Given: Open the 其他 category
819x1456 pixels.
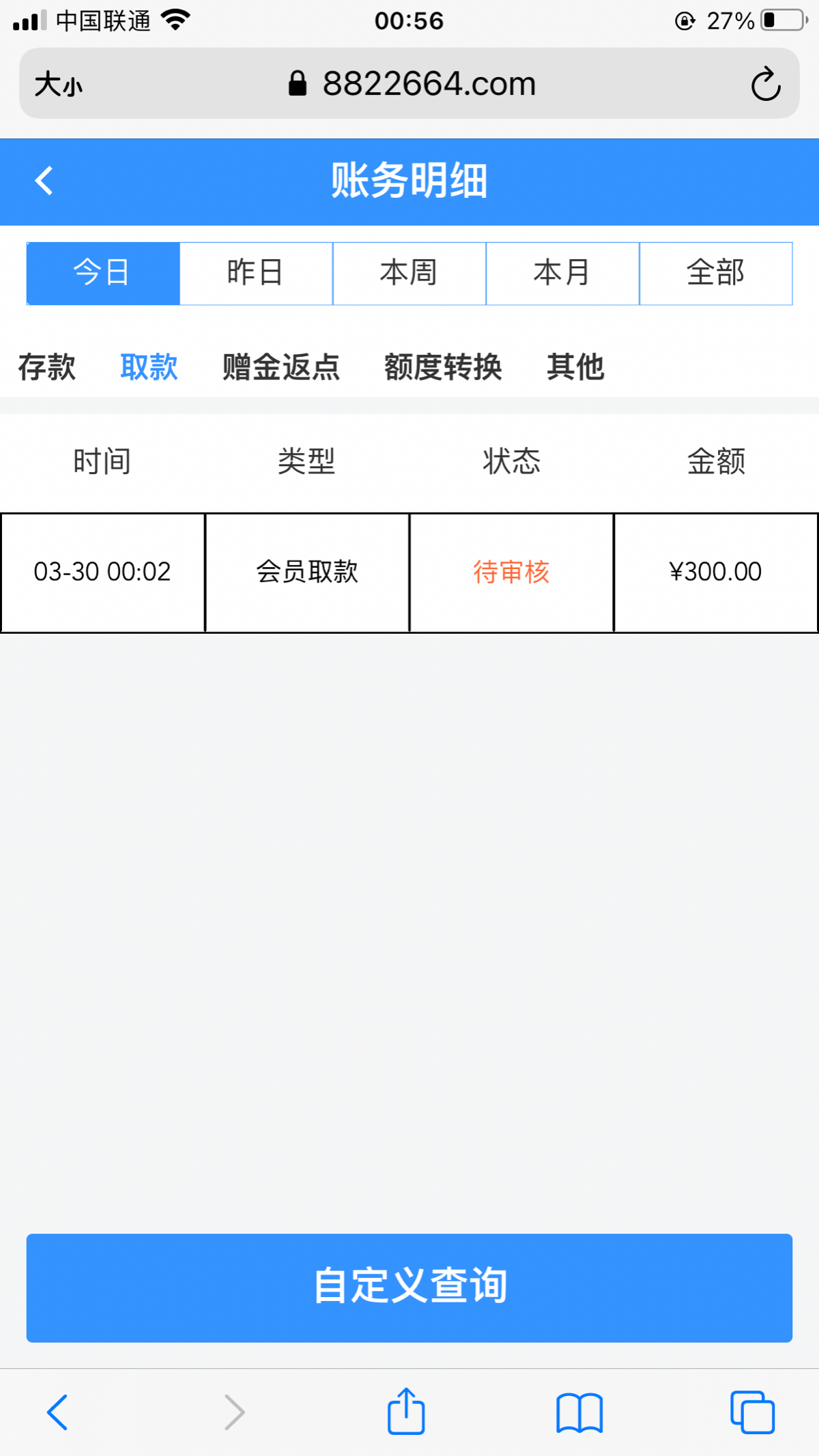Looking at the screenshot, I should [x=575, y=367].
